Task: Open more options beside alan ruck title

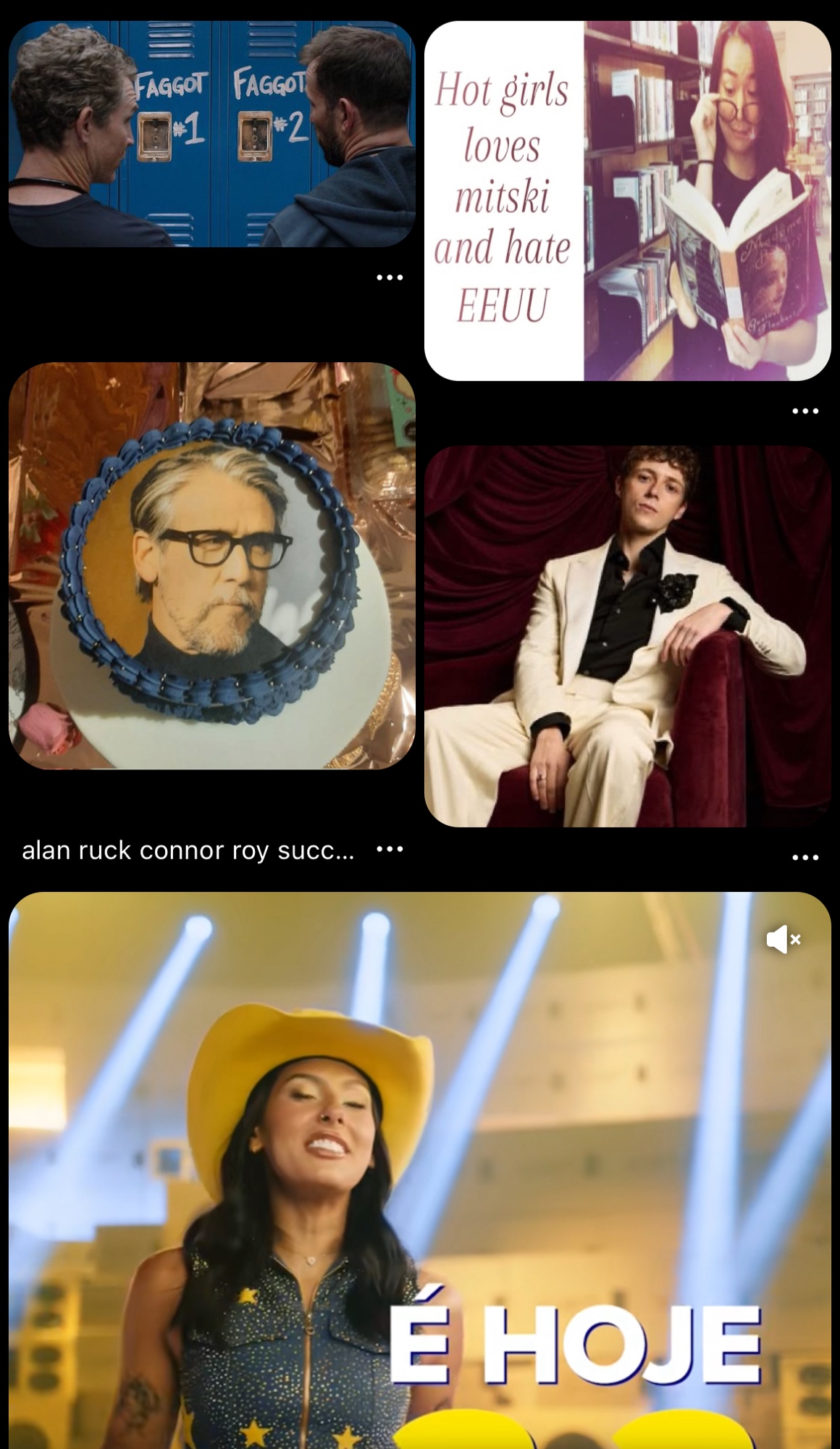Action: (390, 849)
